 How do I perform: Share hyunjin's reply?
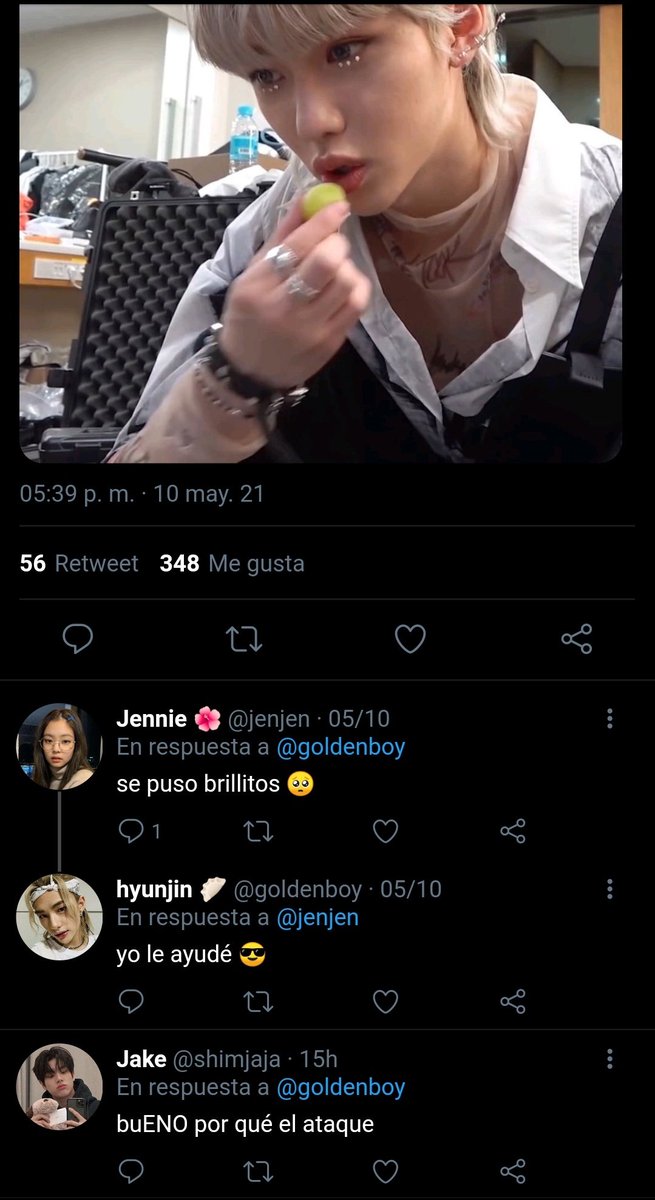pyautogui.click(x=513, y=1001)
